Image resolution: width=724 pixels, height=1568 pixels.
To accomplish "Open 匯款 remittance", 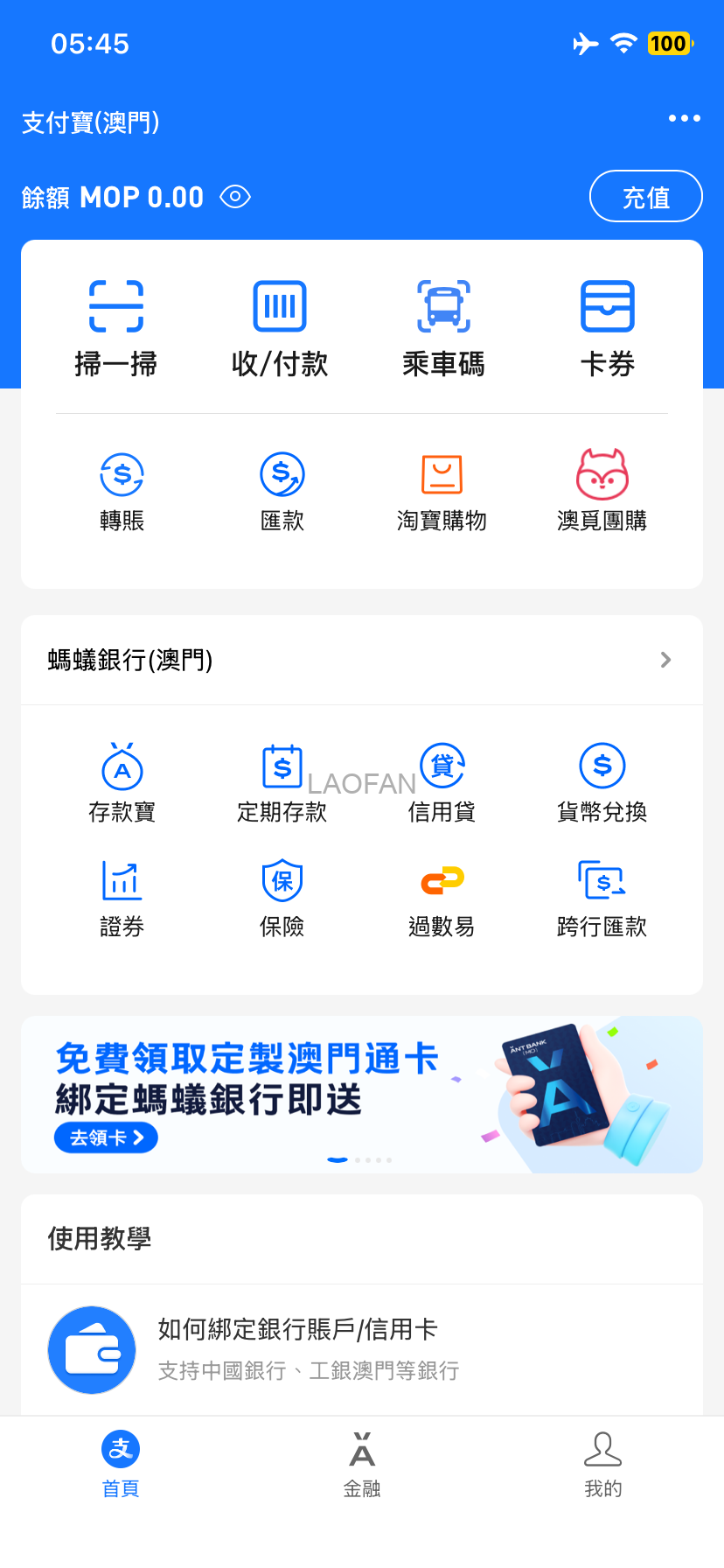I will click(282, 490).
